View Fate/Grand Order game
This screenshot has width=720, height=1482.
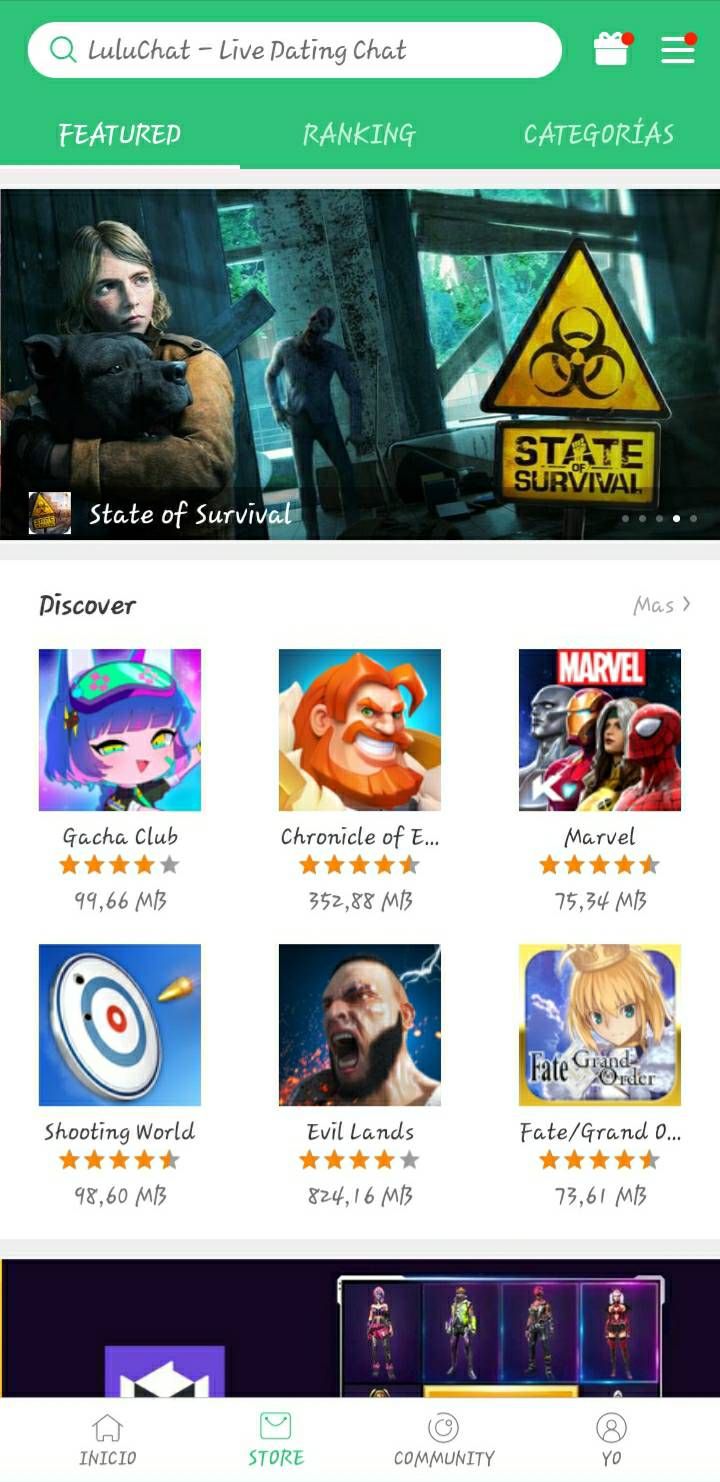click(x=600, y=1025)
